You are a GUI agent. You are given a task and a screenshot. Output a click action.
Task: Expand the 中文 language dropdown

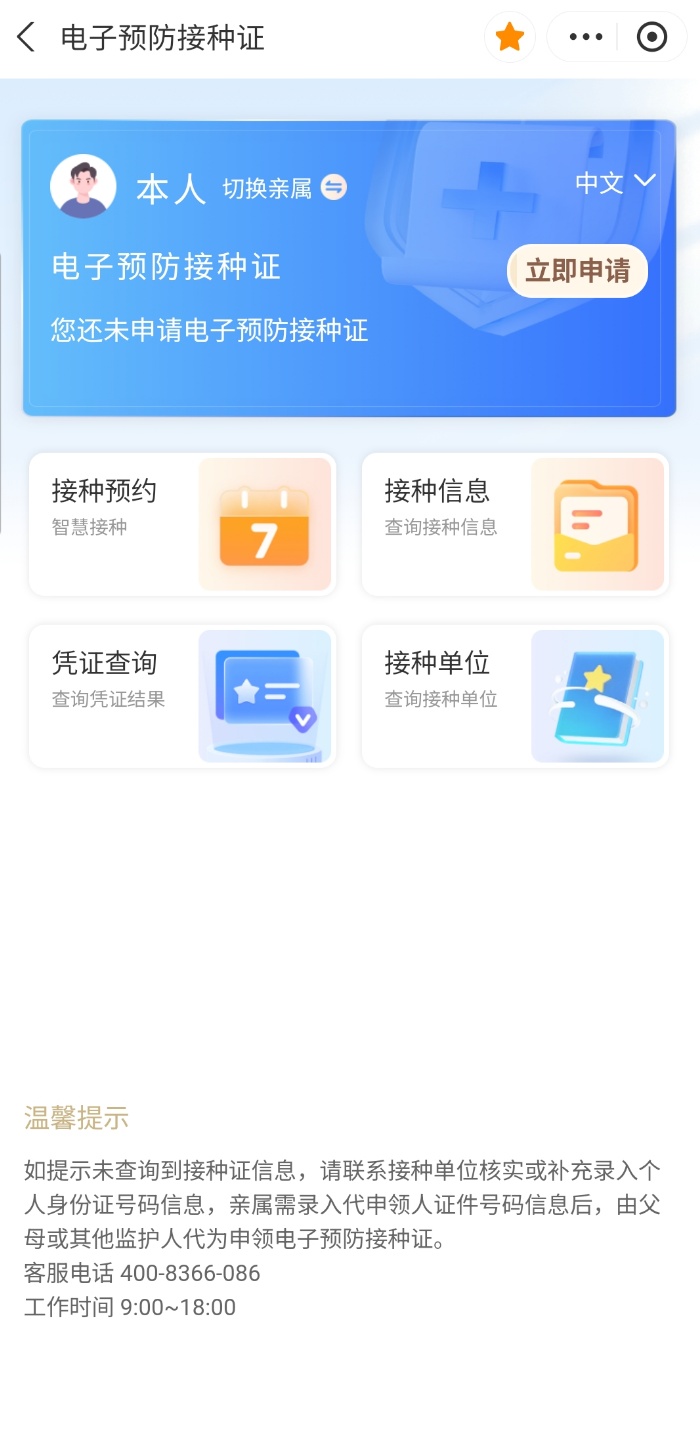pyautogui.click(x=615, y=182)
